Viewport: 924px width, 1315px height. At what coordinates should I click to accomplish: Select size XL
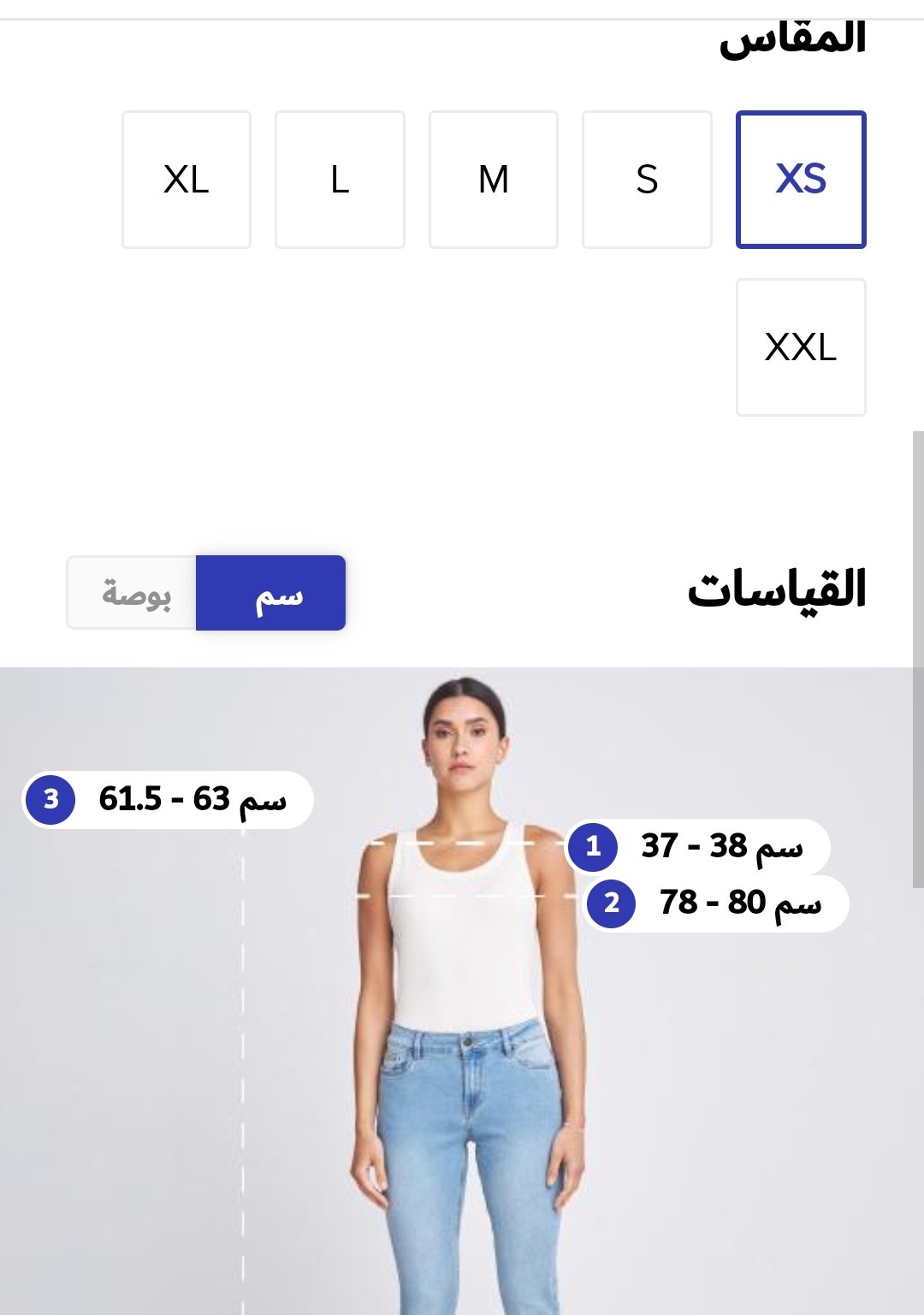click(x=187, y=180)
